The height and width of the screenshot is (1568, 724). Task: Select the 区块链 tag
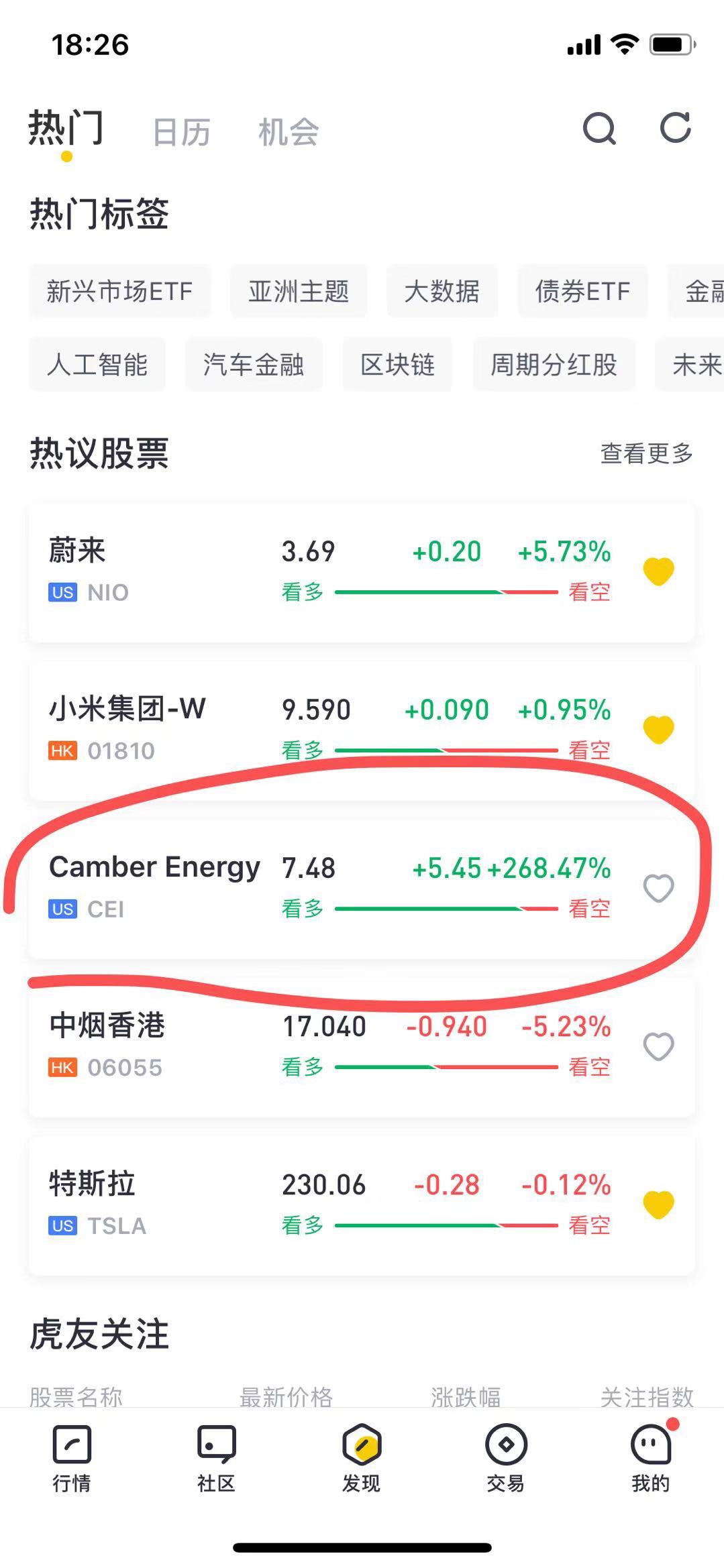coord(397,364)
